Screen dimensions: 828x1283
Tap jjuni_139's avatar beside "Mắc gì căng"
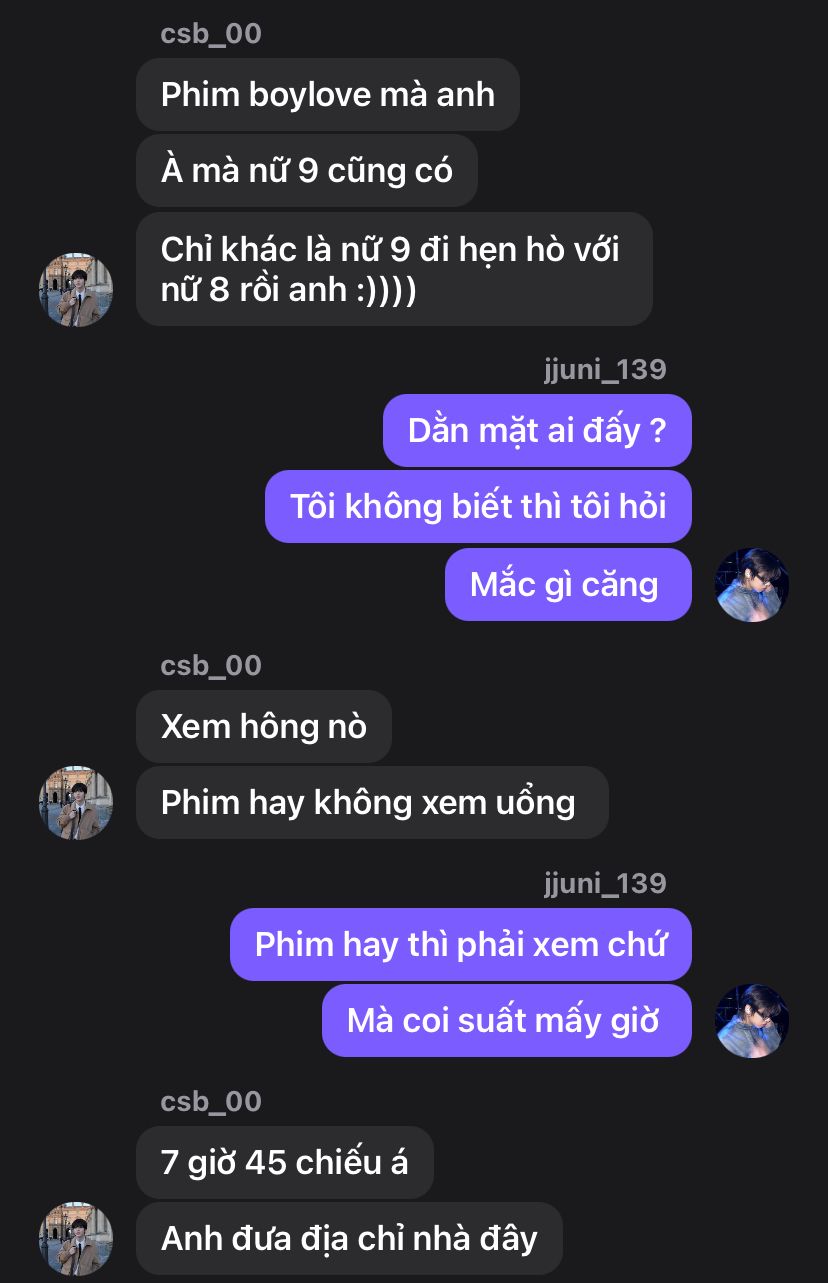coord(752,585)
